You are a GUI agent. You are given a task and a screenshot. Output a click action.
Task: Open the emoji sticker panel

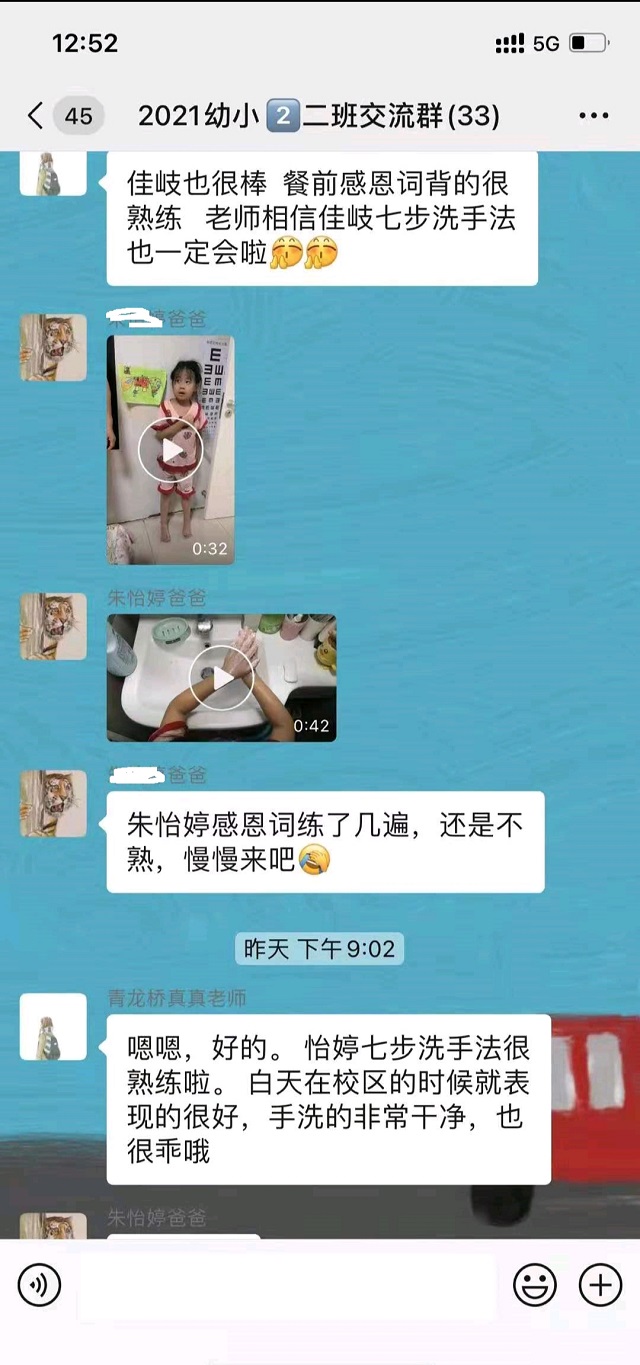[535, 1285]
